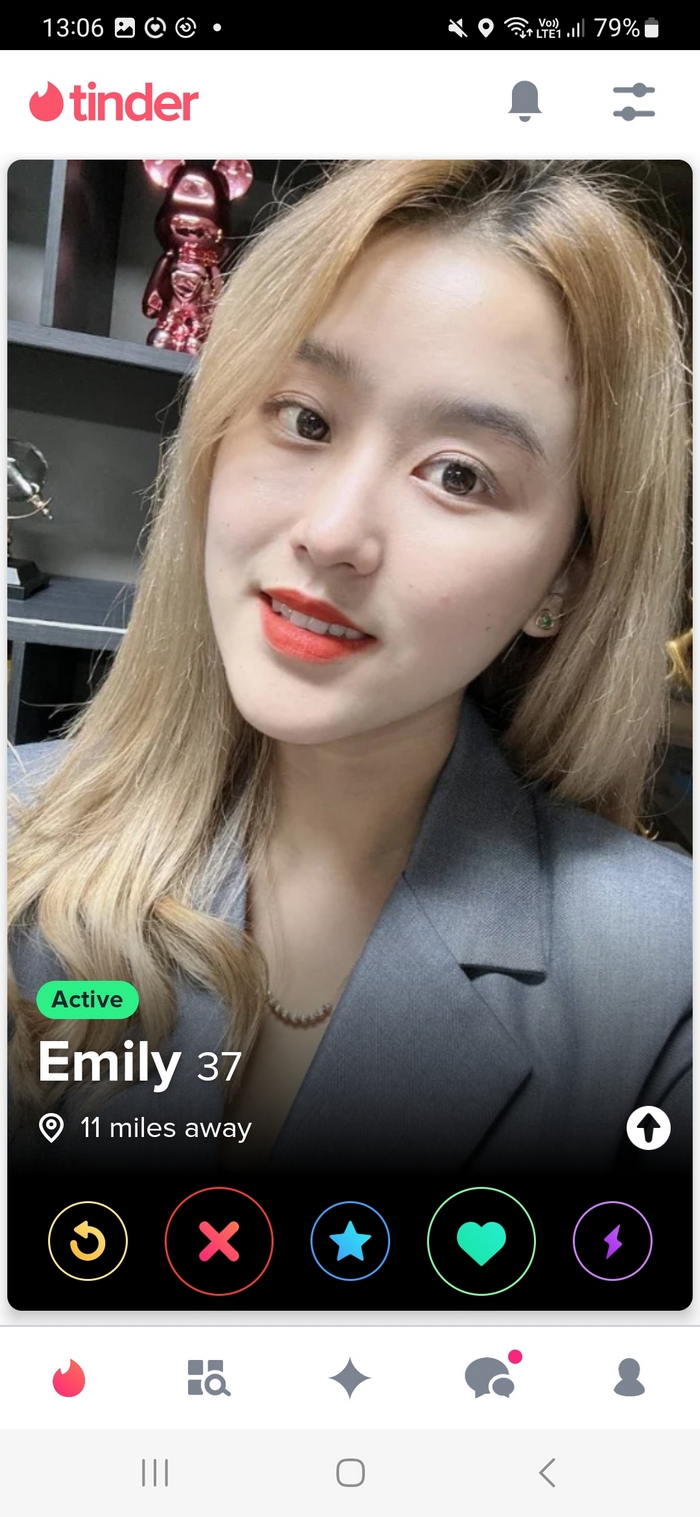Expand Emily's profile with the up arrow
The image size is (700, 1517).
point(648,1129)
